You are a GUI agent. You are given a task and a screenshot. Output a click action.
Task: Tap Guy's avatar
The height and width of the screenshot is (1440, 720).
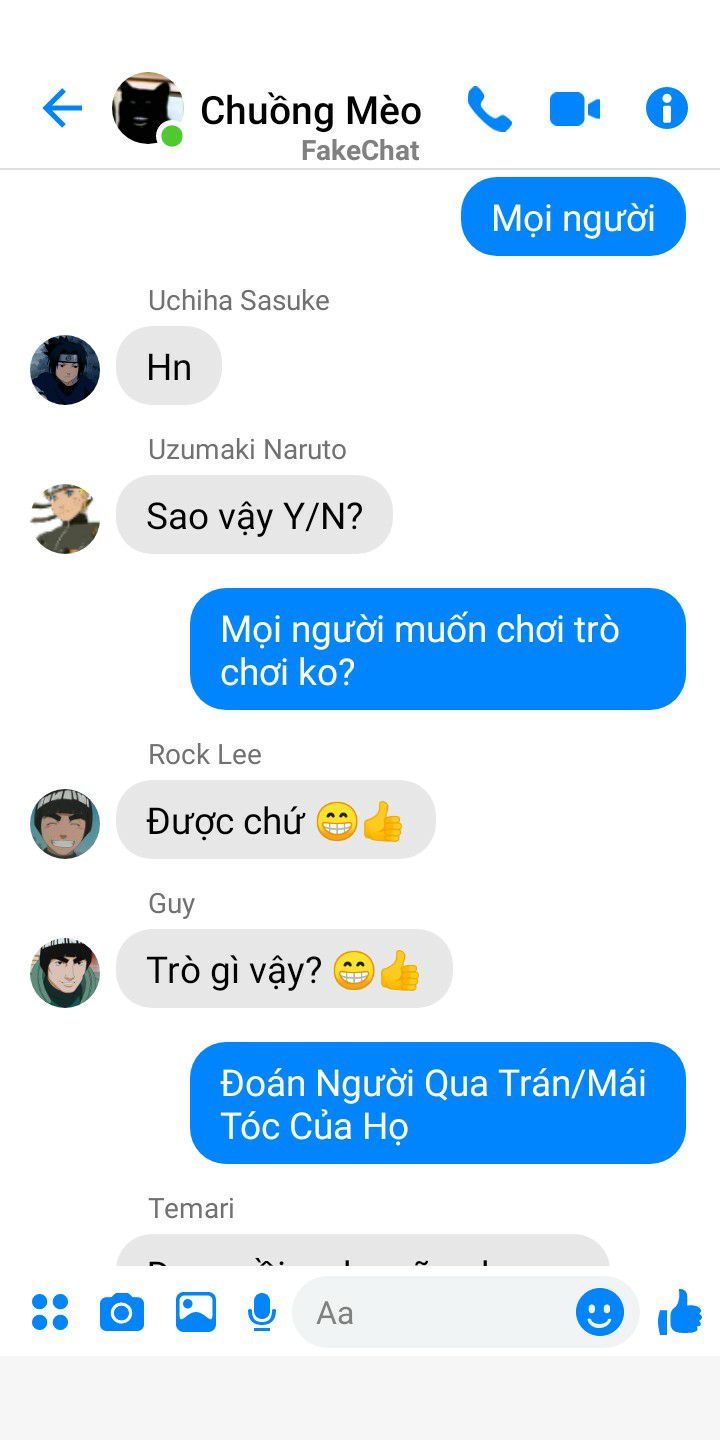click(65, 972)
